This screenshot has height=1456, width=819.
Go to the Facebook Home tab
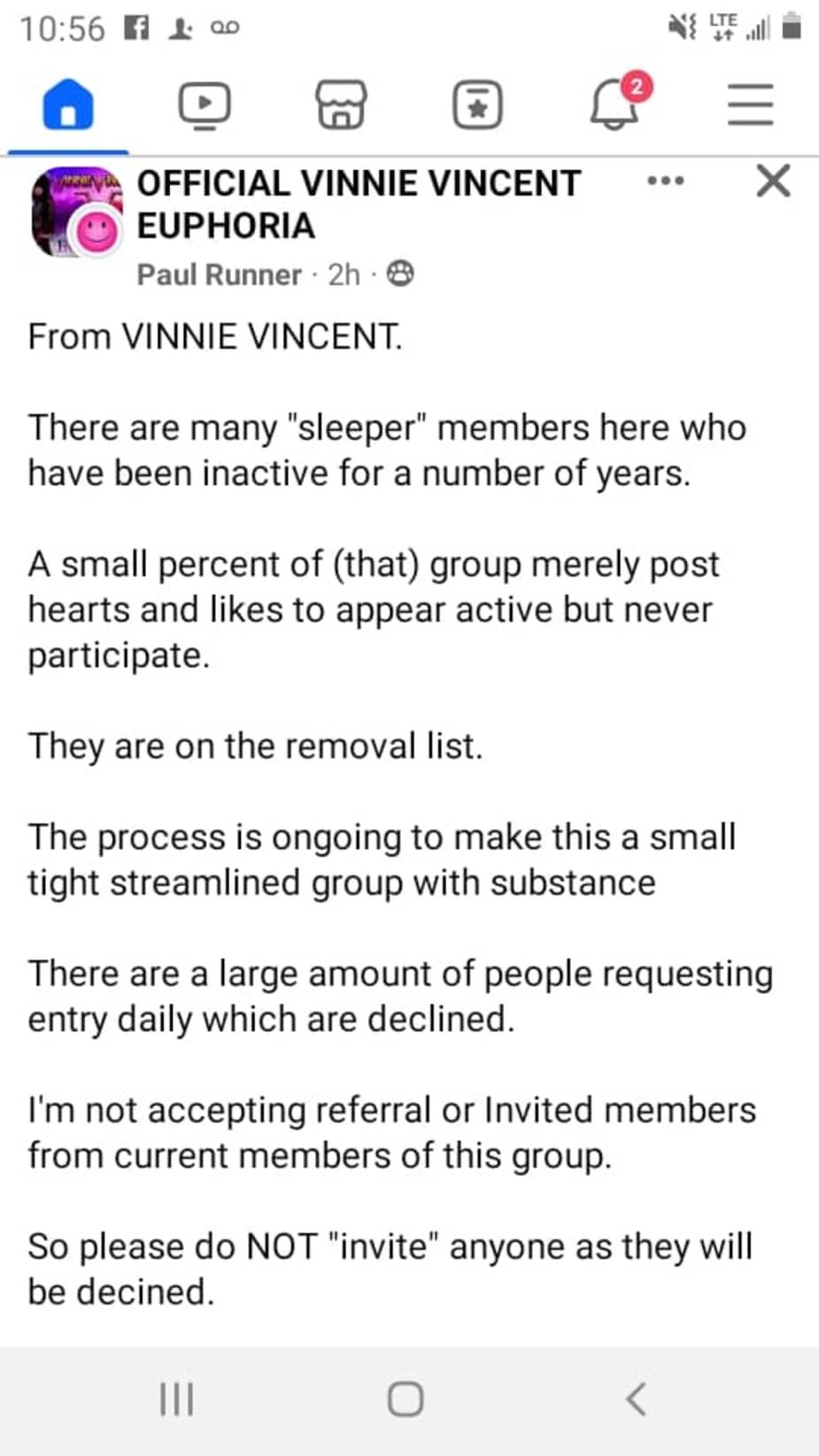pos(68,105)
